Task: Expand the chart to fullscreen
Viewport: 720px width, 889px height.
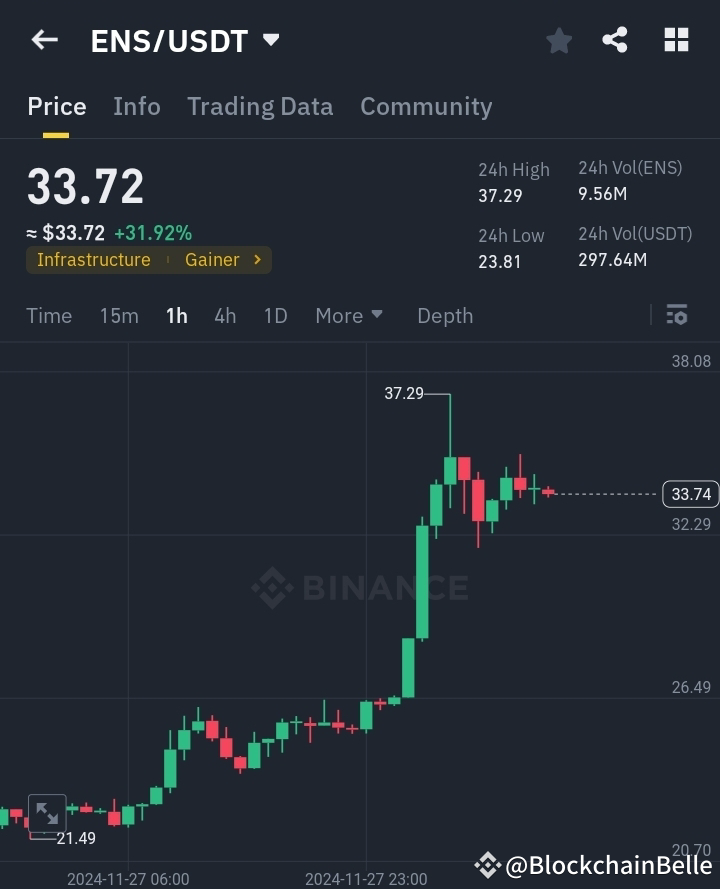Action: coord(47,813)
